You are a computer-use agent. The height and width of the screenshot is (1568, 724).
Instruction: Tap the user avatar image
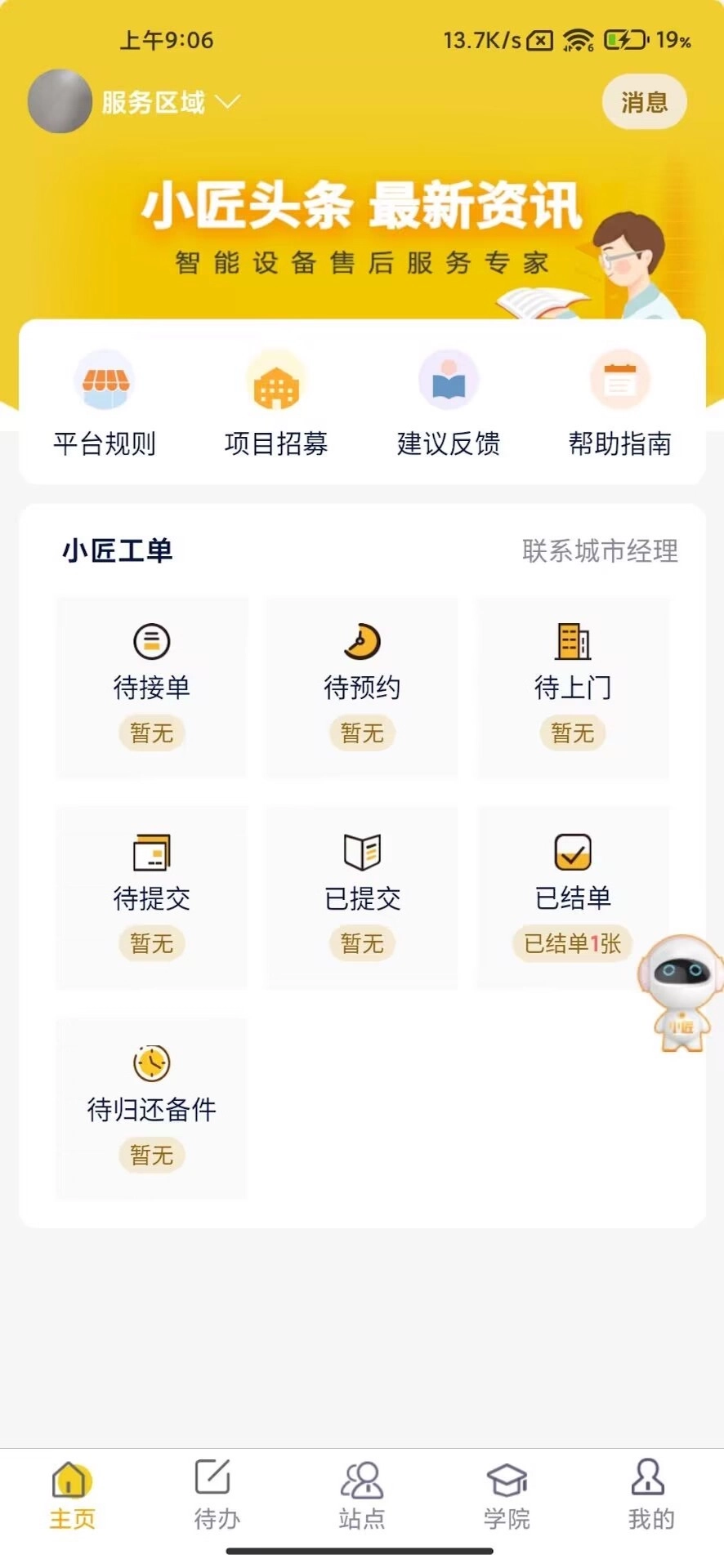59,101
